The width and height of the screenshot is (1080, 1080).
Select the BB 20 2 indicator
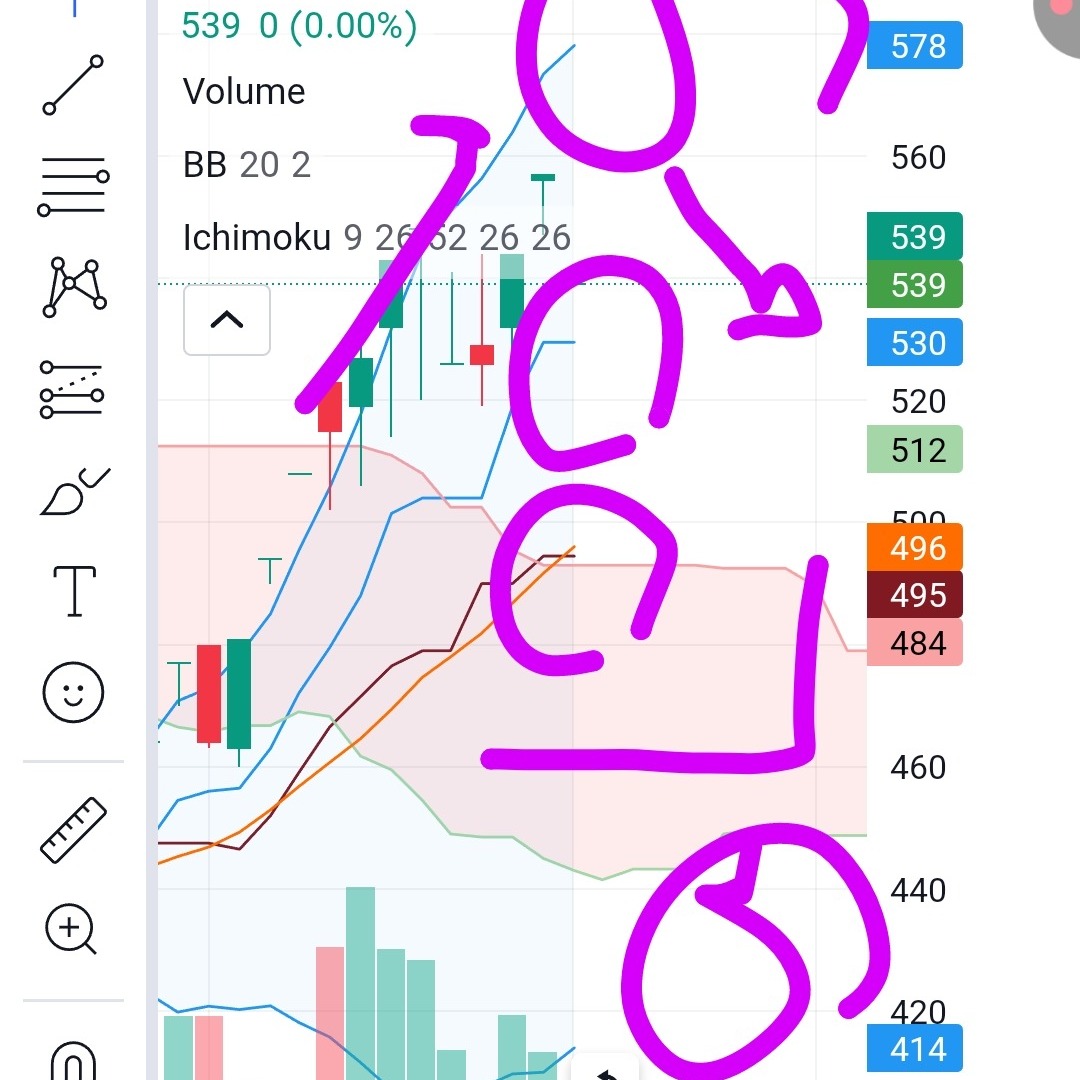pos(246,164)
